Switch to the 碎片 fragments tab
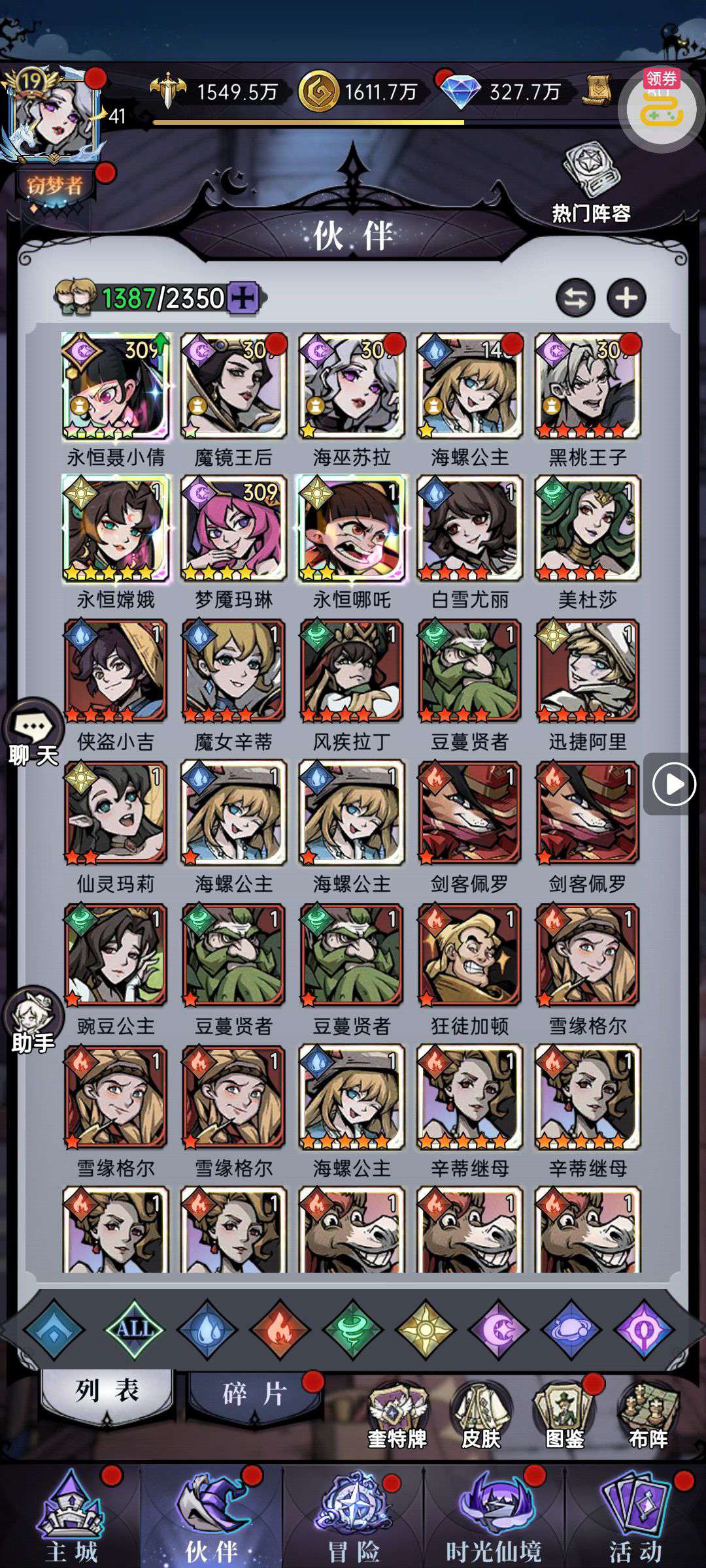The image size is (706, 1568). [254, 1394]
